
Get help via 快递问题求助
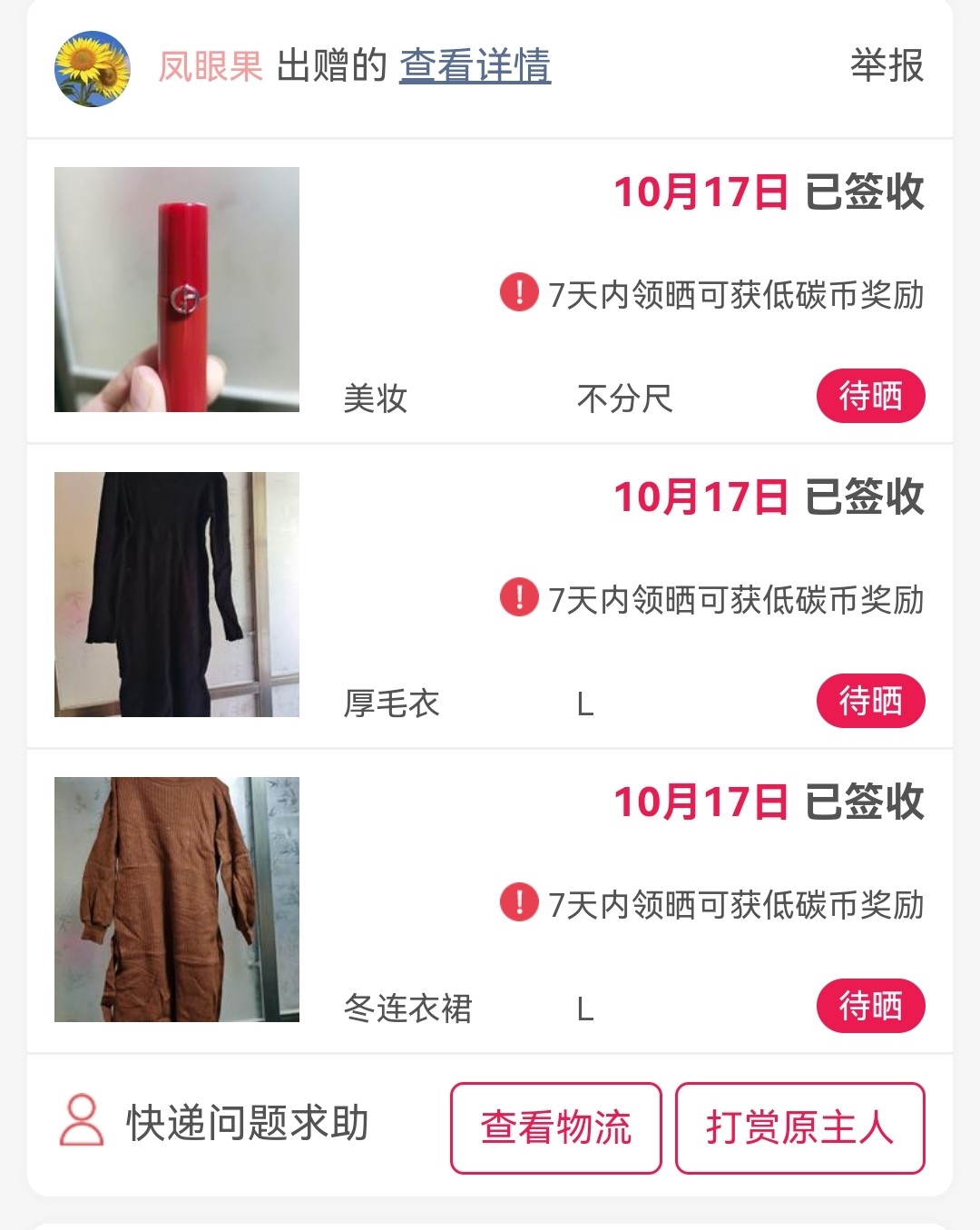click(x=215, y=1123)
